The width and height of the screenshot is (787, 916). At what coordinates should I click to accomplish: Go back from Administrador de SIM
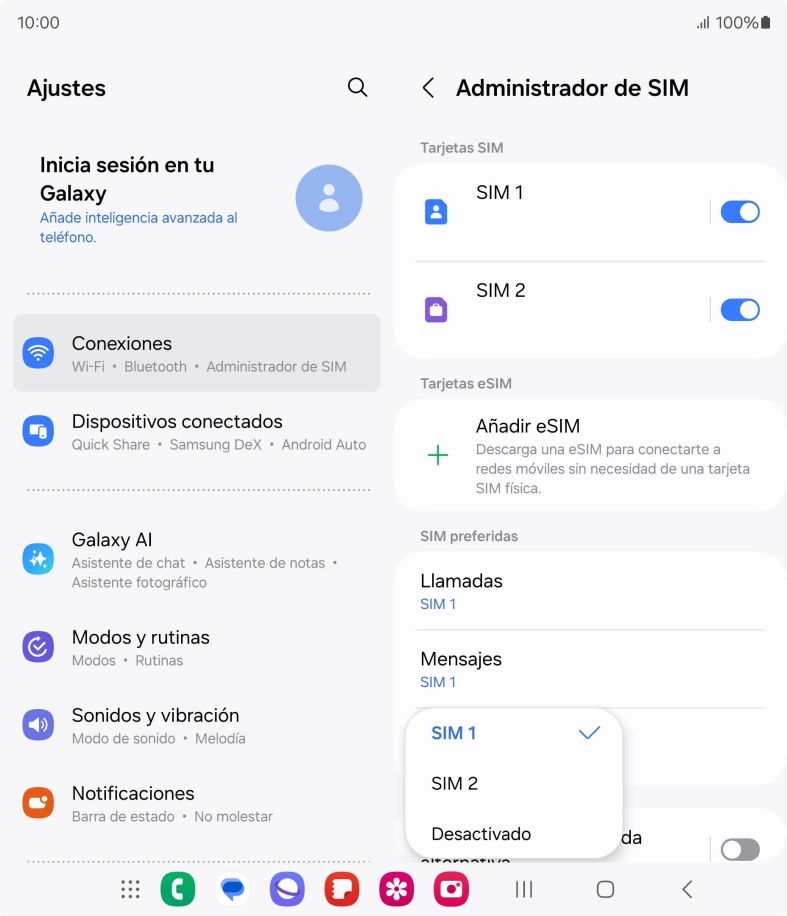point(428,88)
